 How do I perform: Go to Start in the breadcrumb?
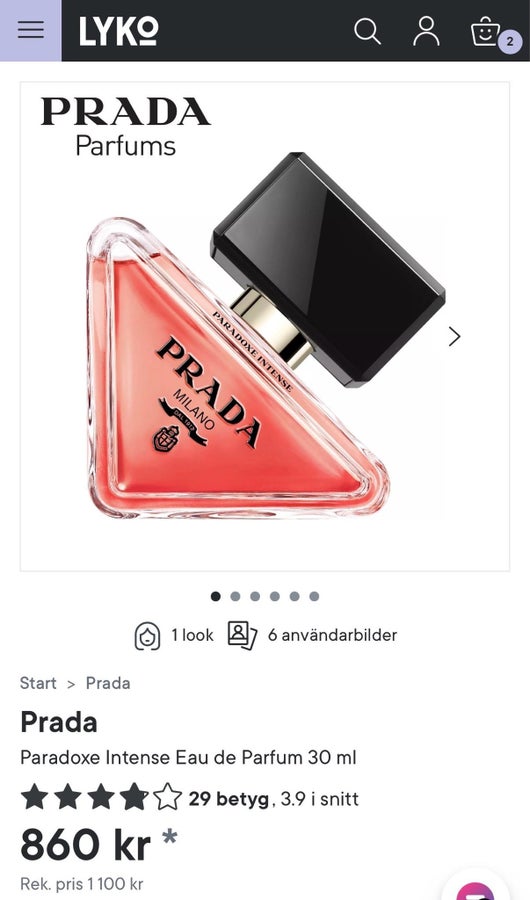[x=38, y=683]
